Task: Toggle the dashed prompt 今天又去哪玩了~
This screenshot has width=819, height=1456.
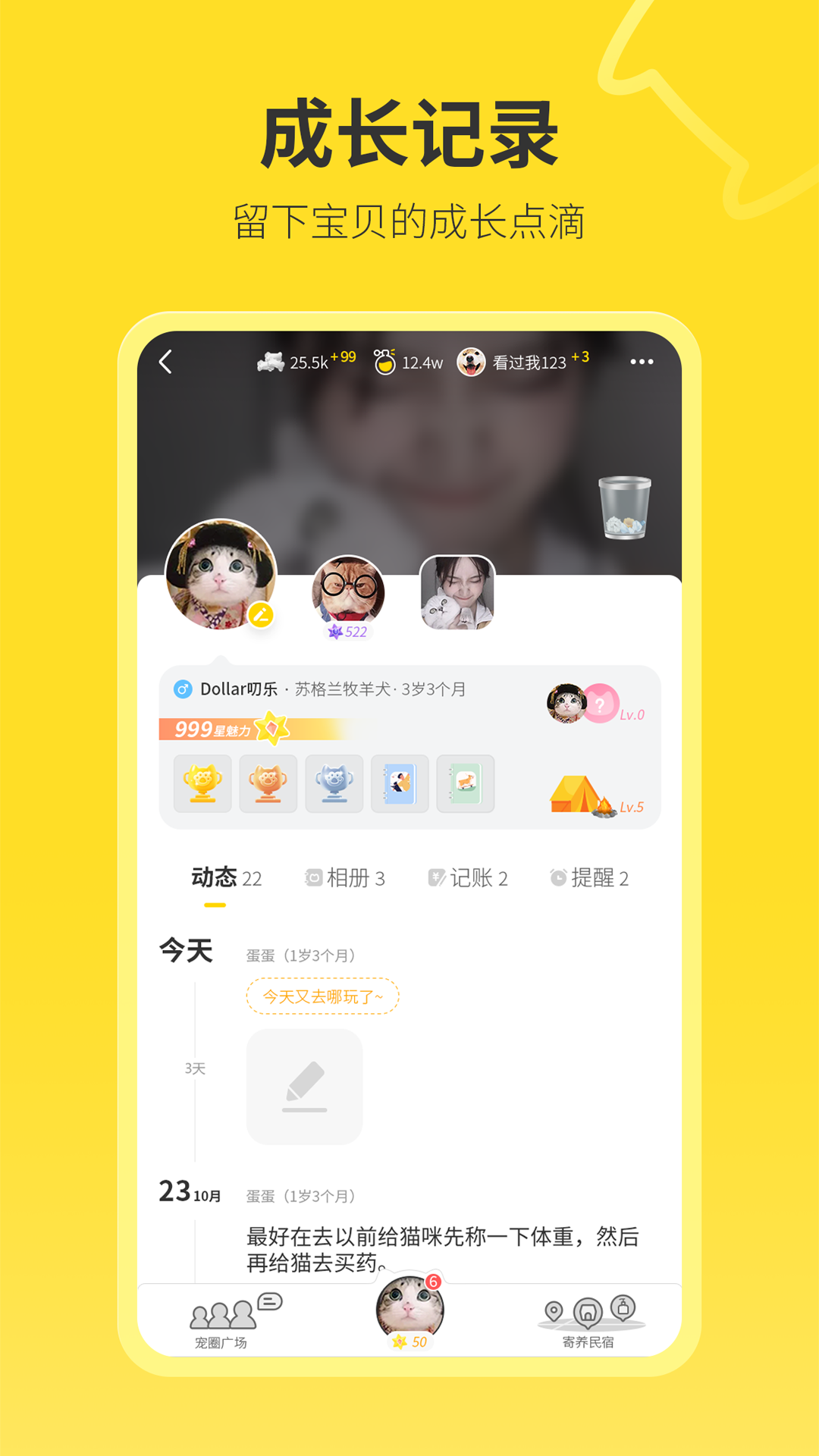Action: 321,995
